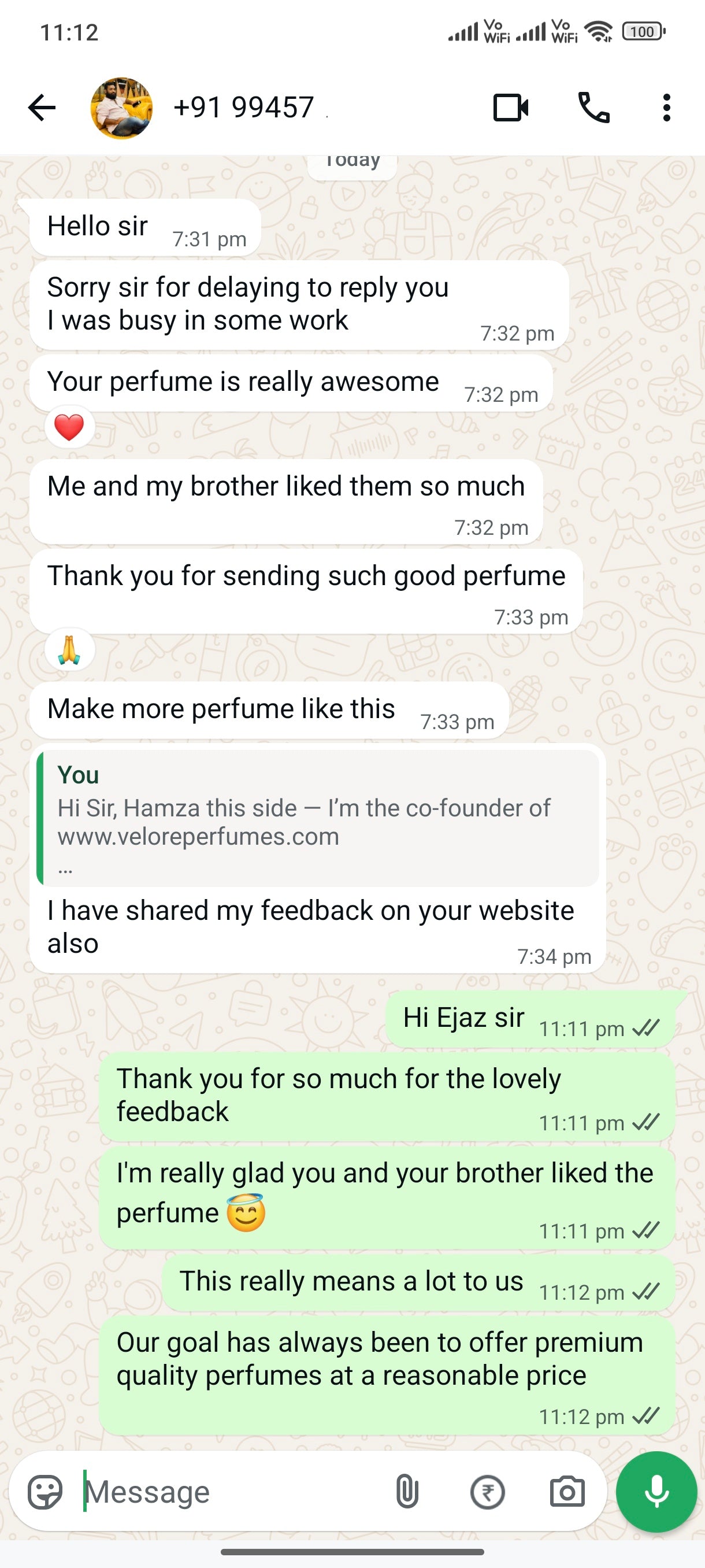View the folded hands reaction
The height and width of the screenshot is (1568, 705).
(69, 650)
